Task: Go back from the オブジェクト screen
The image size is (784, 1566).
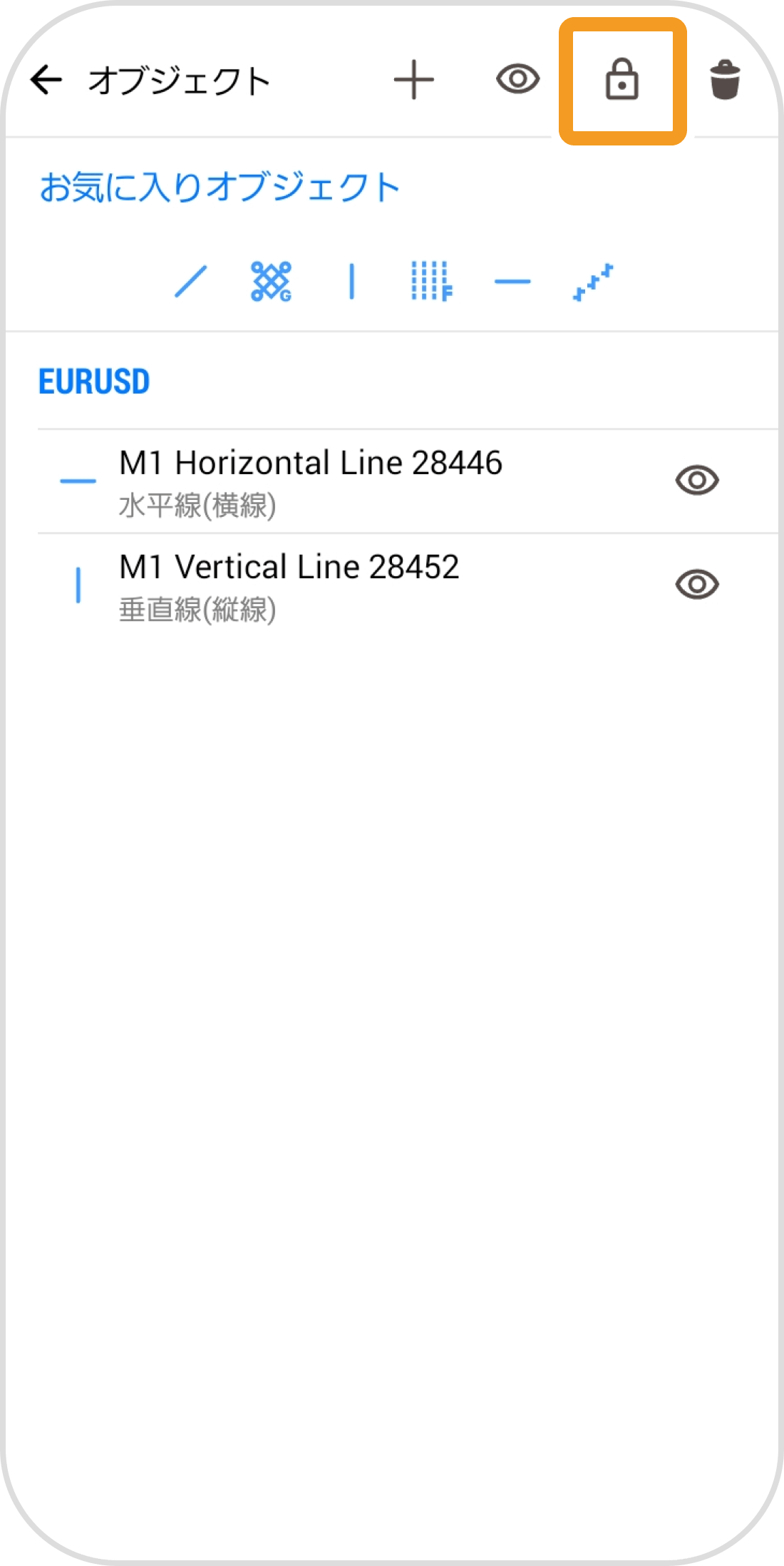Action: pos(47,79)
